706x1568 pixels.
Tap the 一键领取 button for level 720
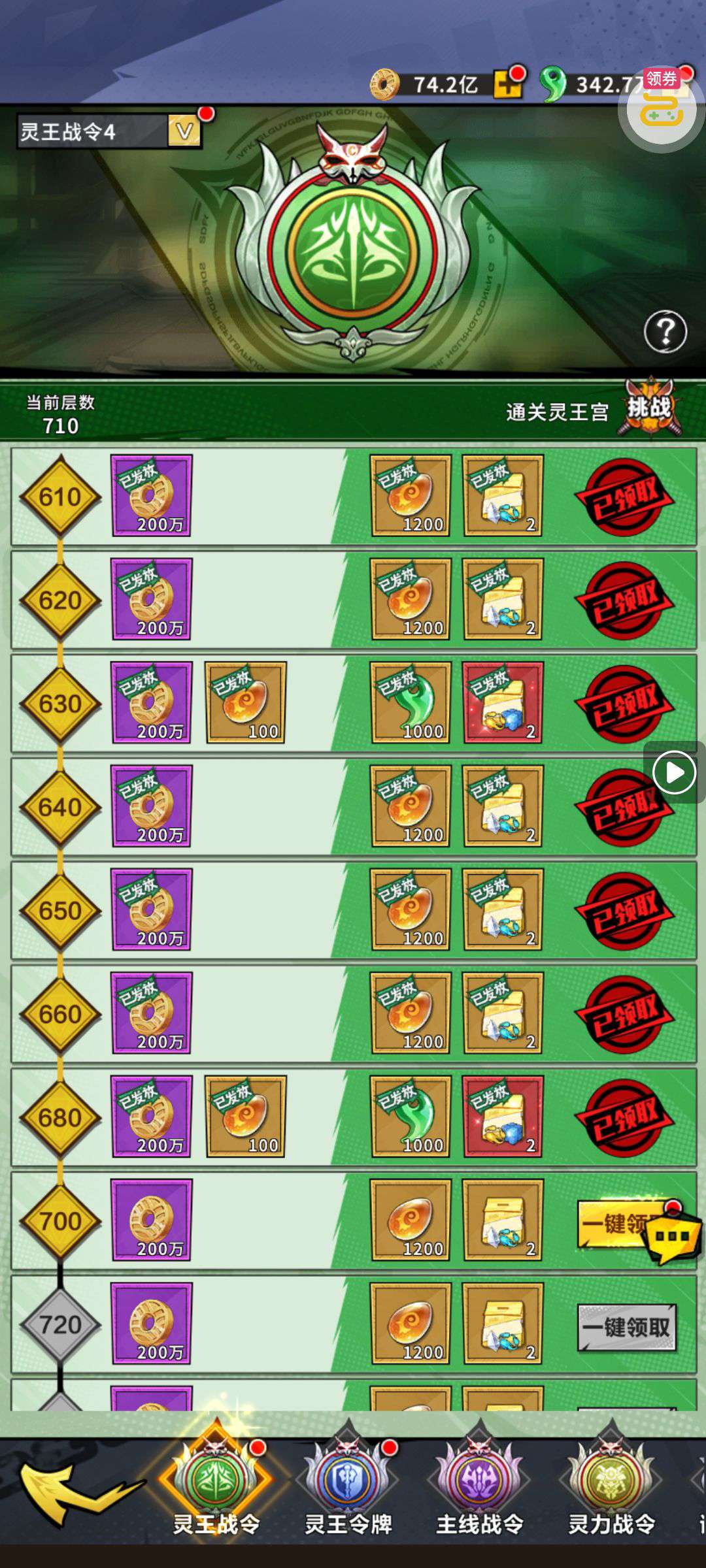(627, 1327)
